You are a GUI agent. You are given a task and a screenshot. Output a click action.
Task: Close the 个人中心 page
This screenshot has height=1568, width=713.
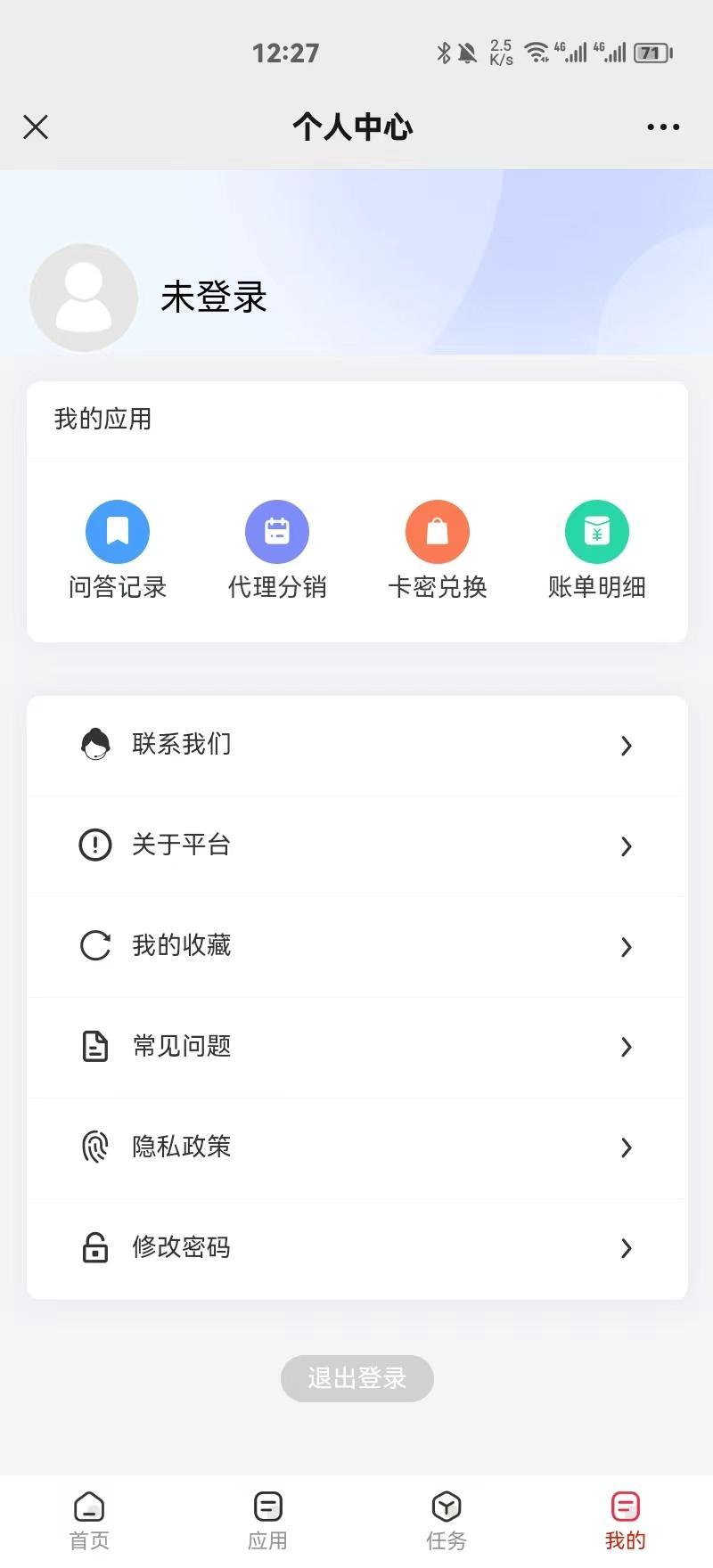[36, 127]
